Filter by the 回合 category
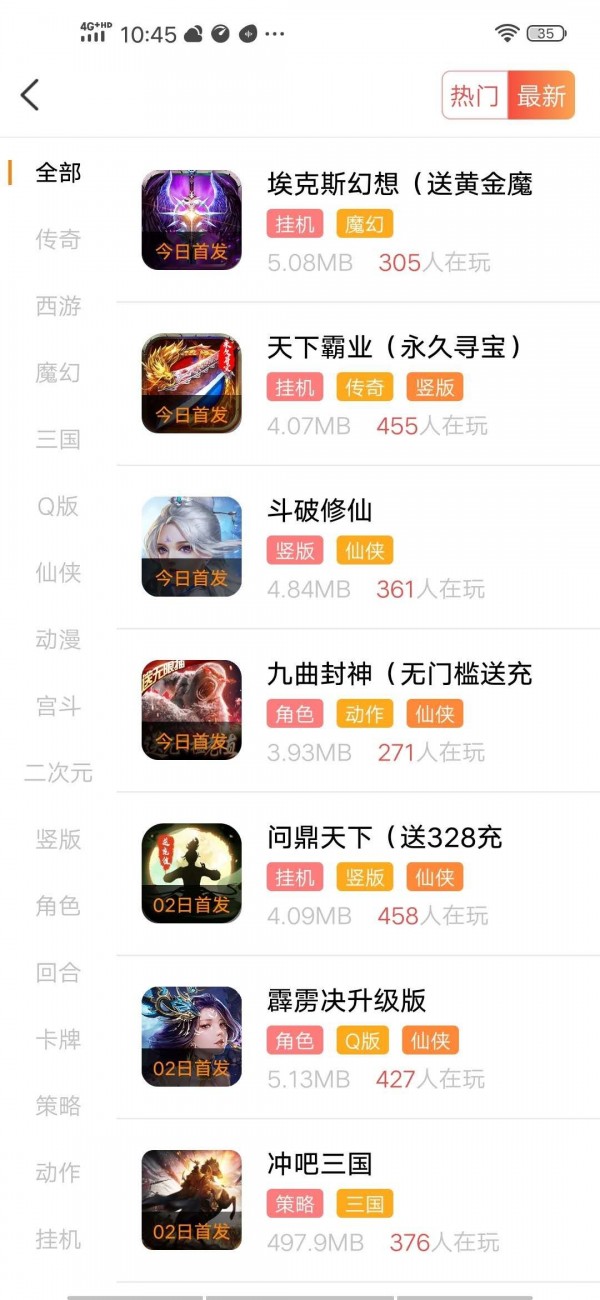 click(x=58, y=973)
